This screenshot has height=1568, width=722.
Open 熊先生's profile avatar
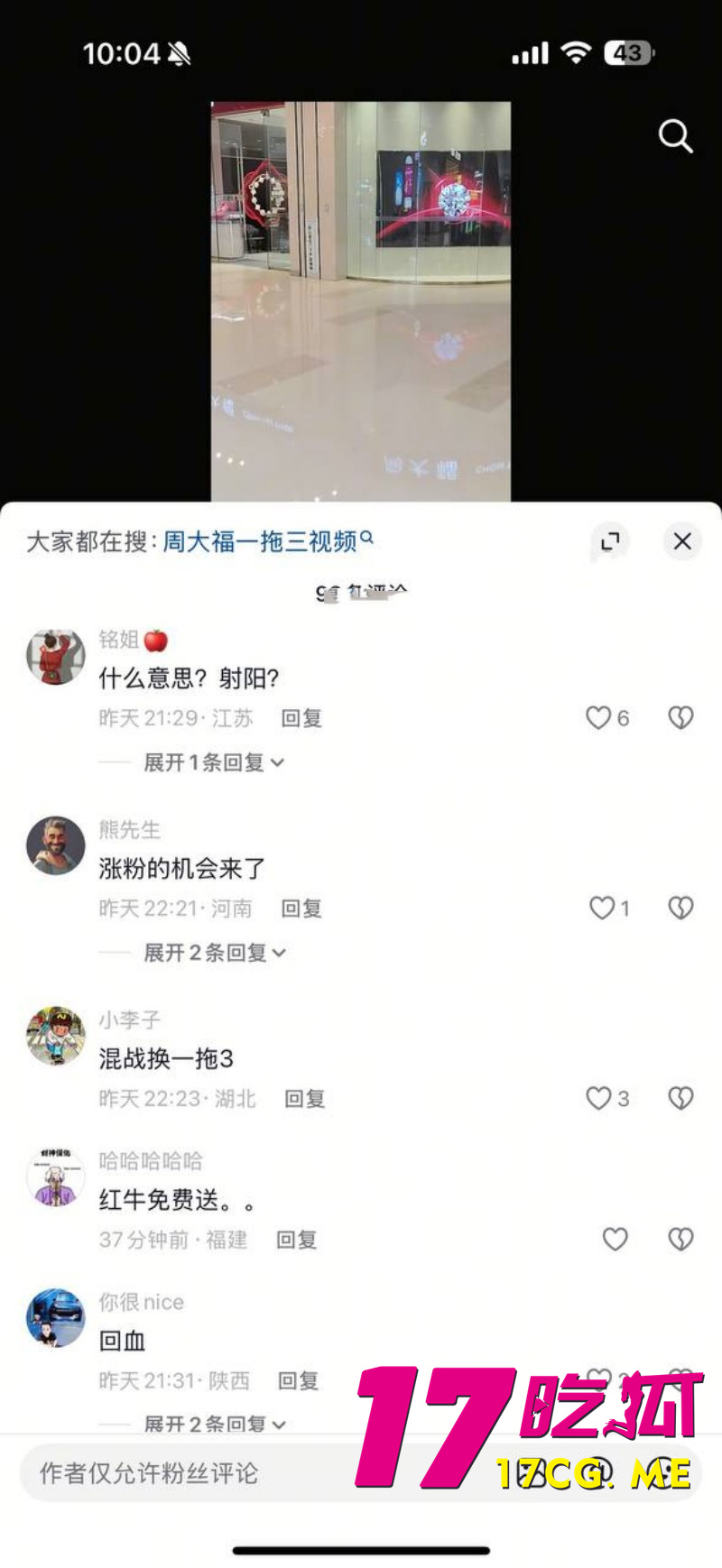point(55,848)
